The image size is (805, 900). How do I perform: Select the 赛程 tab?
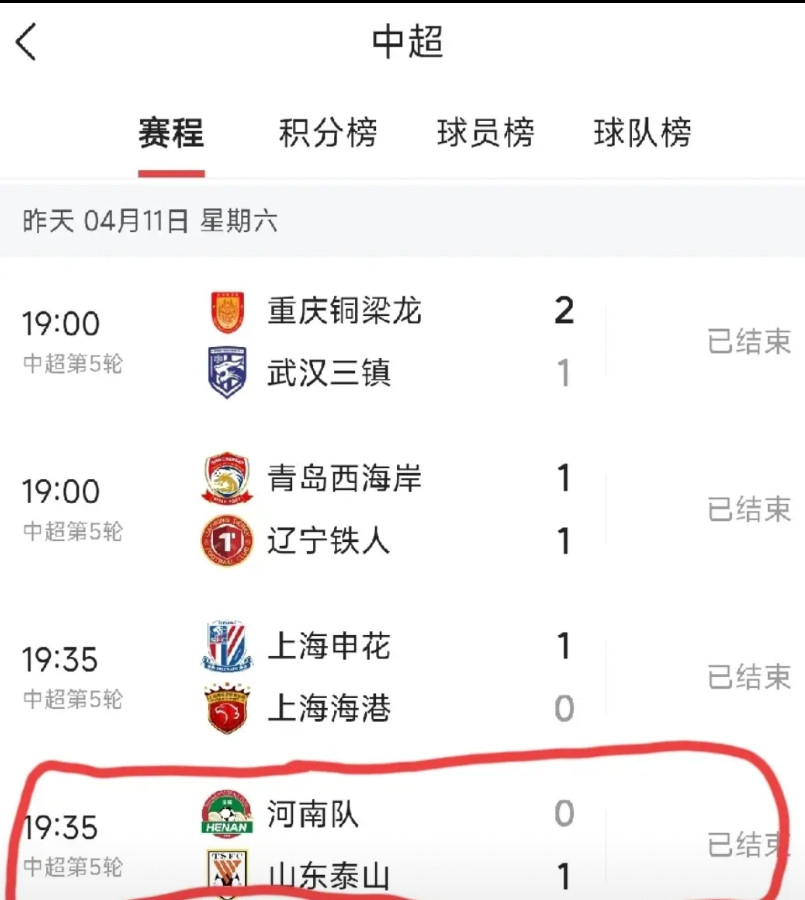click(171, 134)
